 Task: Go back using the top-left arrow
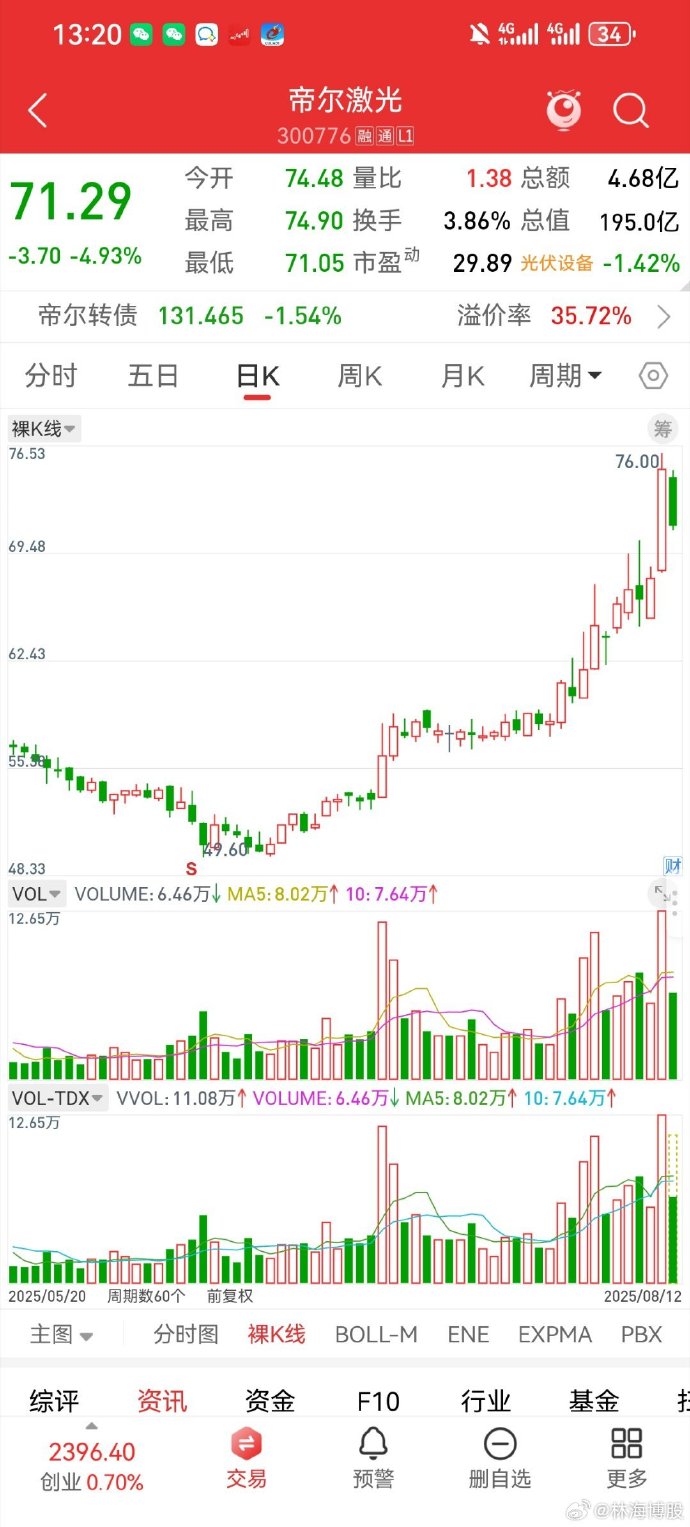(38, 111)
